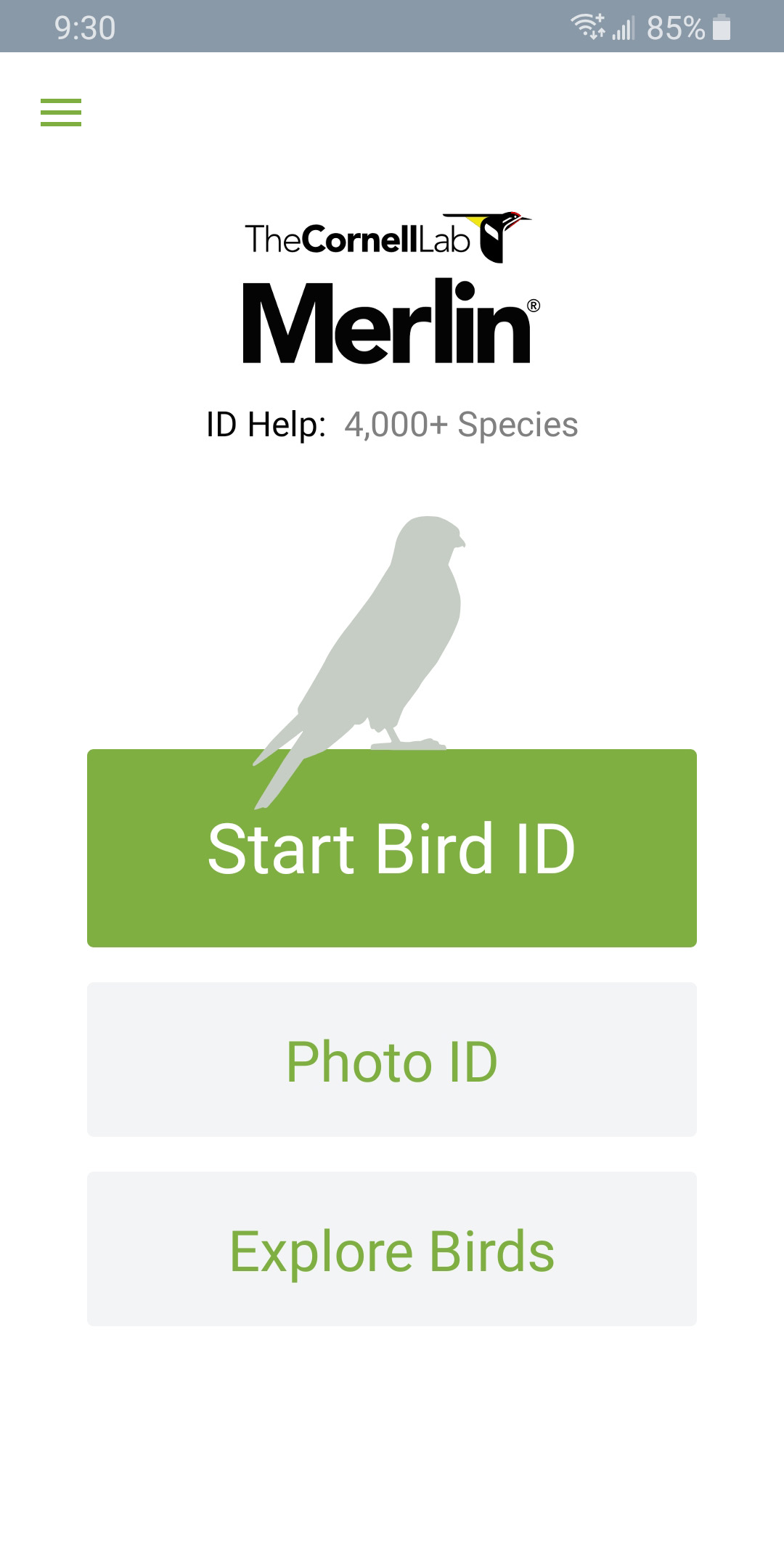Tap the Wi-Fi status icon
This screenshot has height=1568, width=784.
pyautogui.click(x=588, y=28)
